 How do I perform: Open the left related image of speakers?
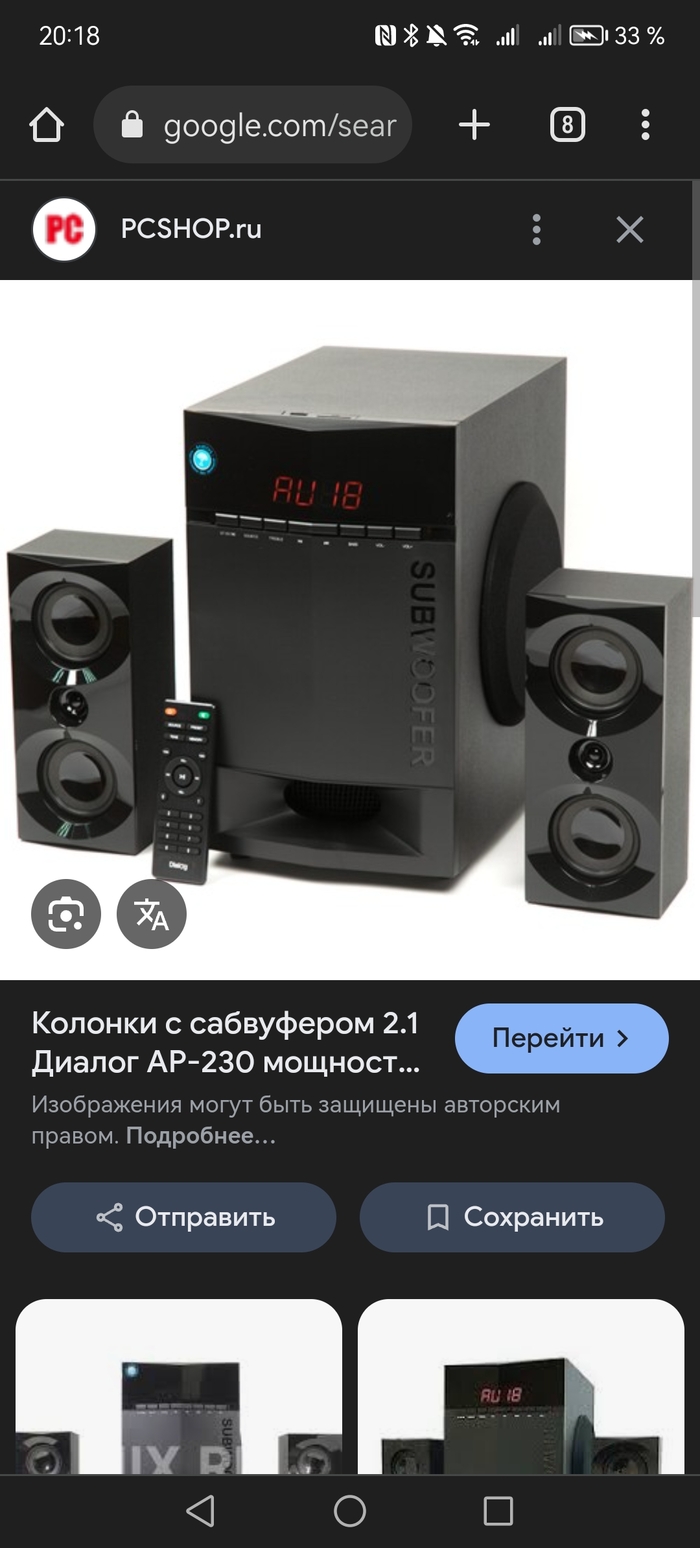[x=179, y=1390]
